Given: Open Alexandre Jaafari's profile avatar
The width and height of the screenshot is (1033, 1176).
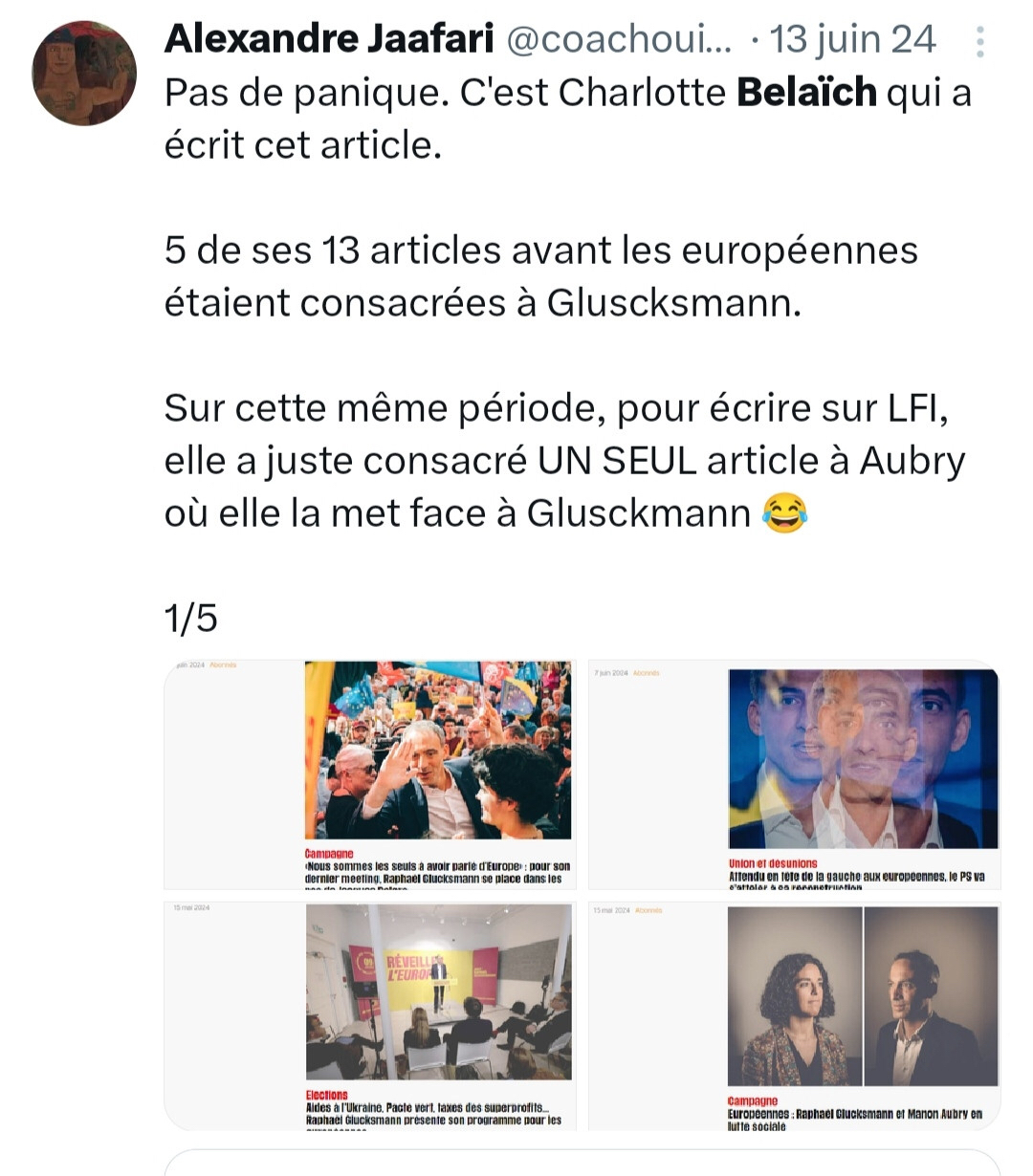Looking at the screenshot, I should 84,74.
